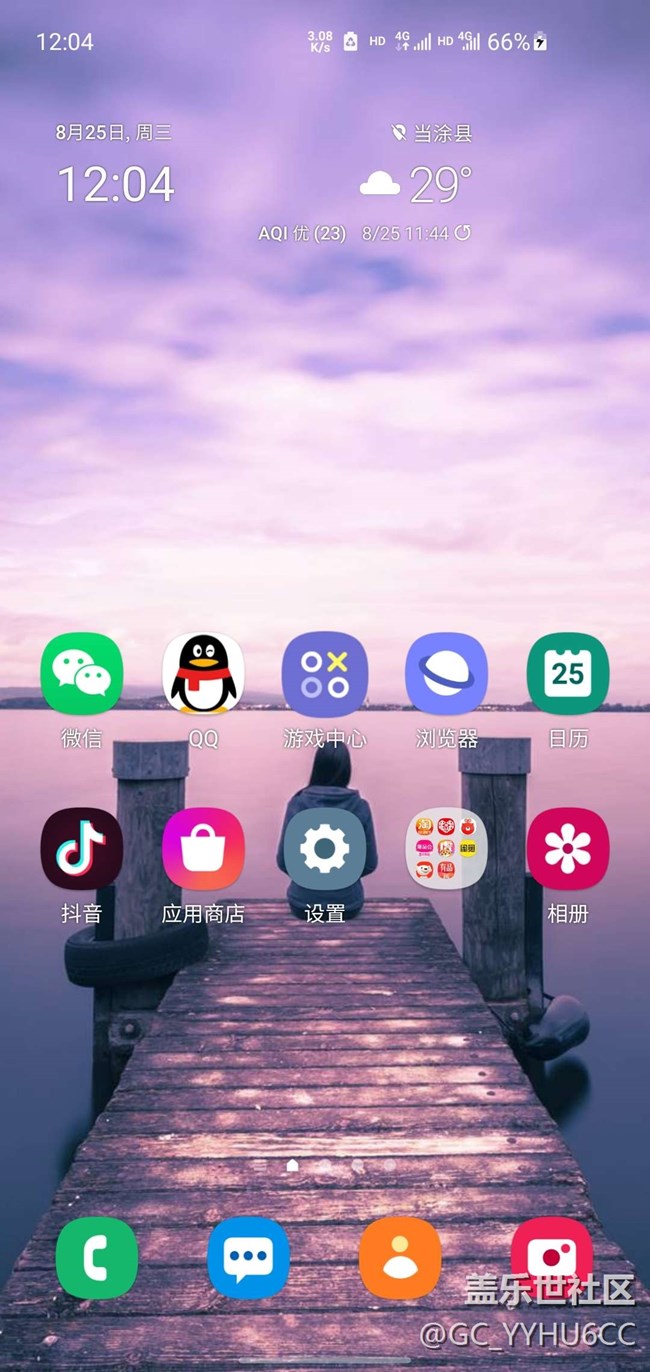Open the calendar (日历) app
The height and width of the screenshot is (1372, 650).
point(567,674)
